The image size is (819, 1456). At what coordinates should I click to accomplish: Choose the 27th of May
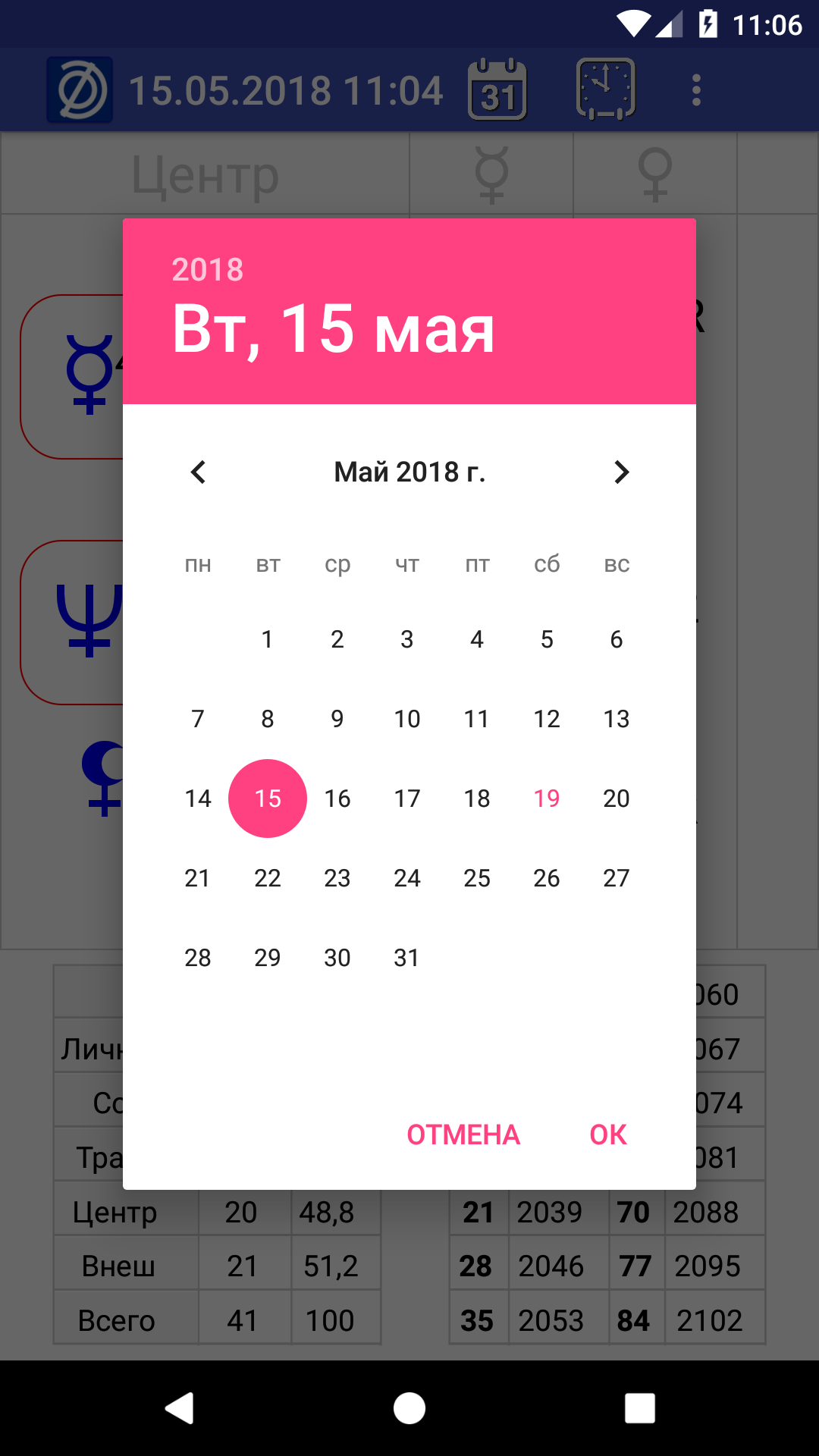click(617, 878)
